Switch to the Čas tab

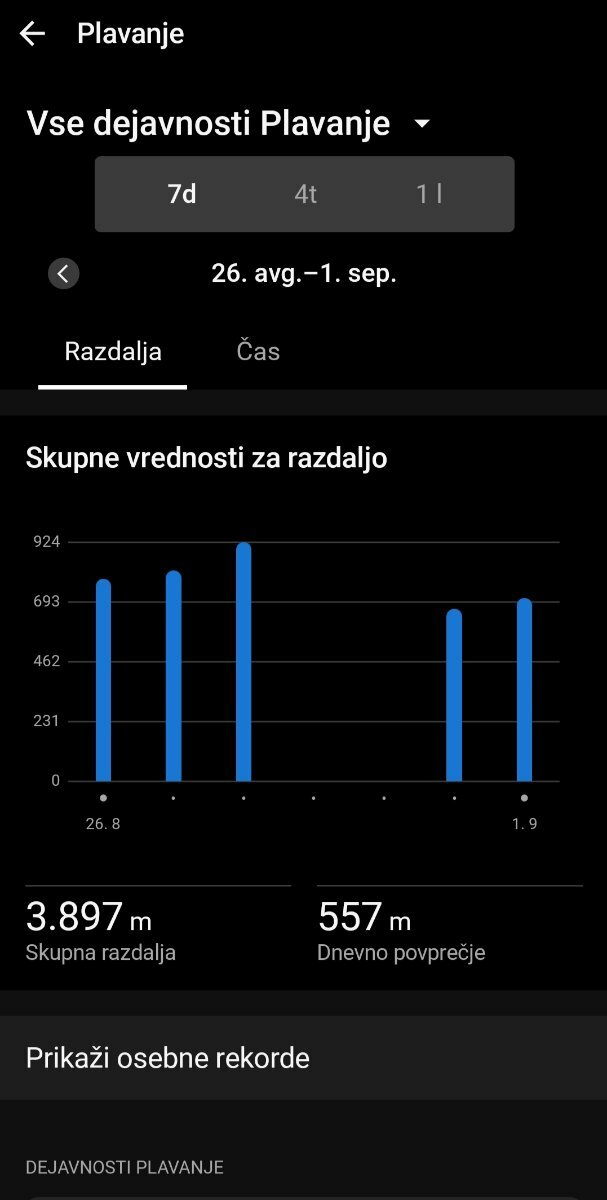[x=258, y=352]
